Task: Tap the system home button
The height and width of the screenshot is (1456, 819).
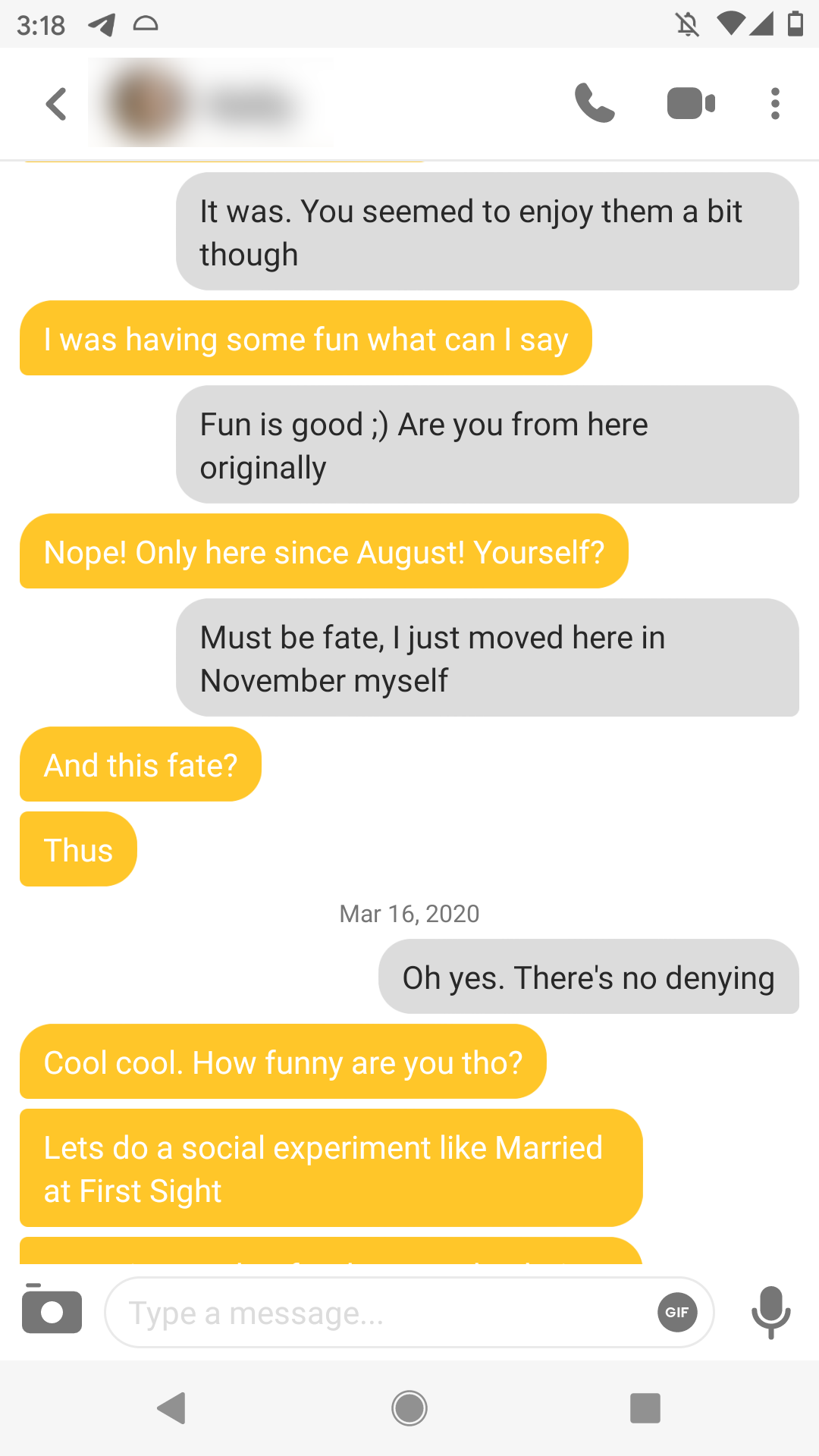Action: coord(409,1408)
